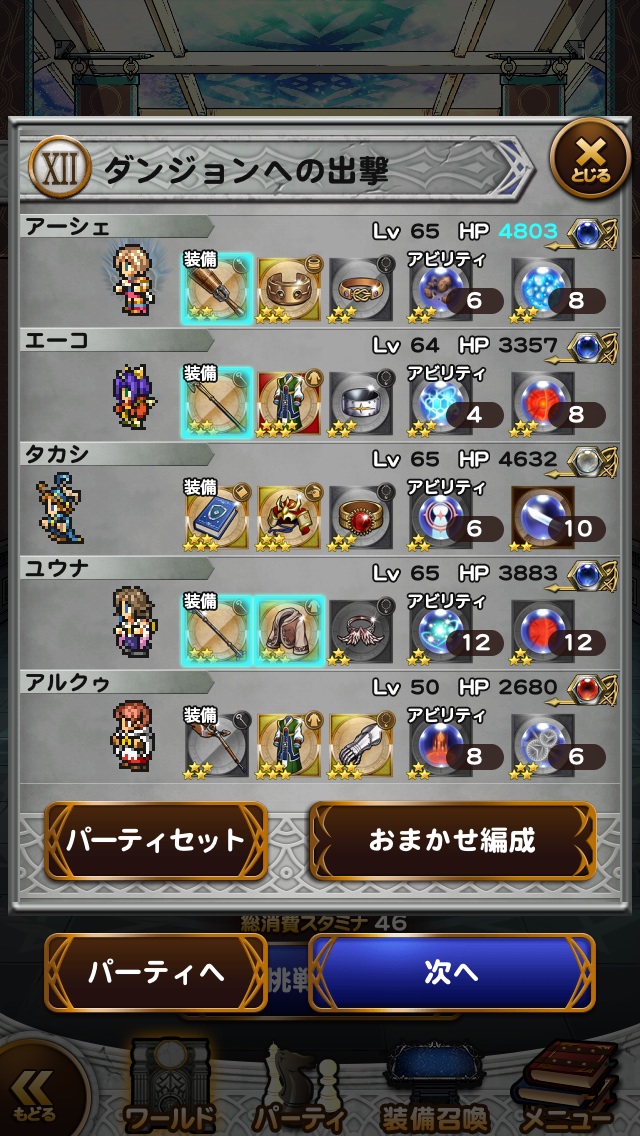Select ユウナ's first ability with 12 uses

pos(440,628)
